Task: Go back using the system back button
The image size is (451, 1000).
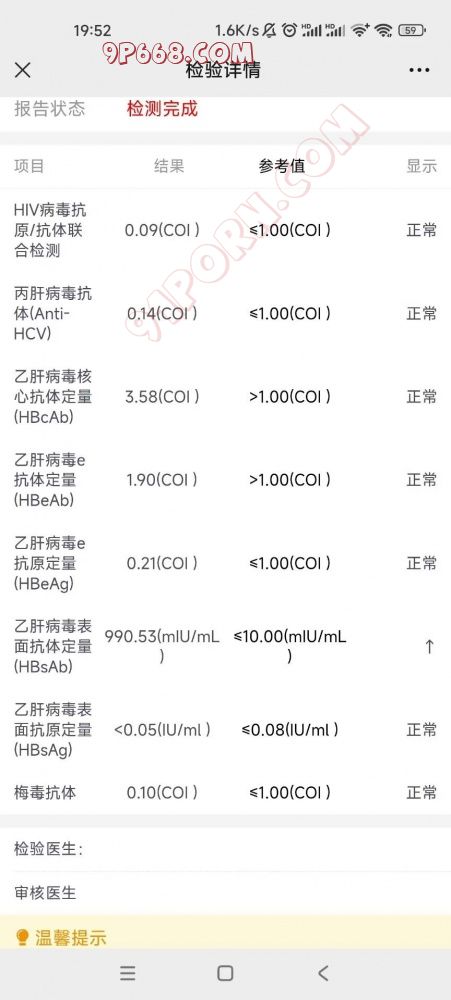Action: (323, 973)
